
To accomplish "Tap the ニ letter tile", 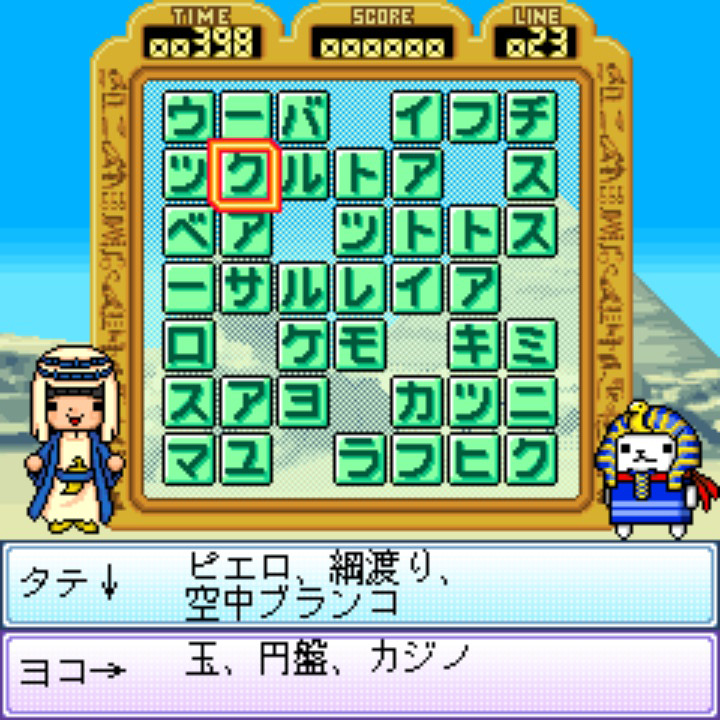I will (531, 404).
